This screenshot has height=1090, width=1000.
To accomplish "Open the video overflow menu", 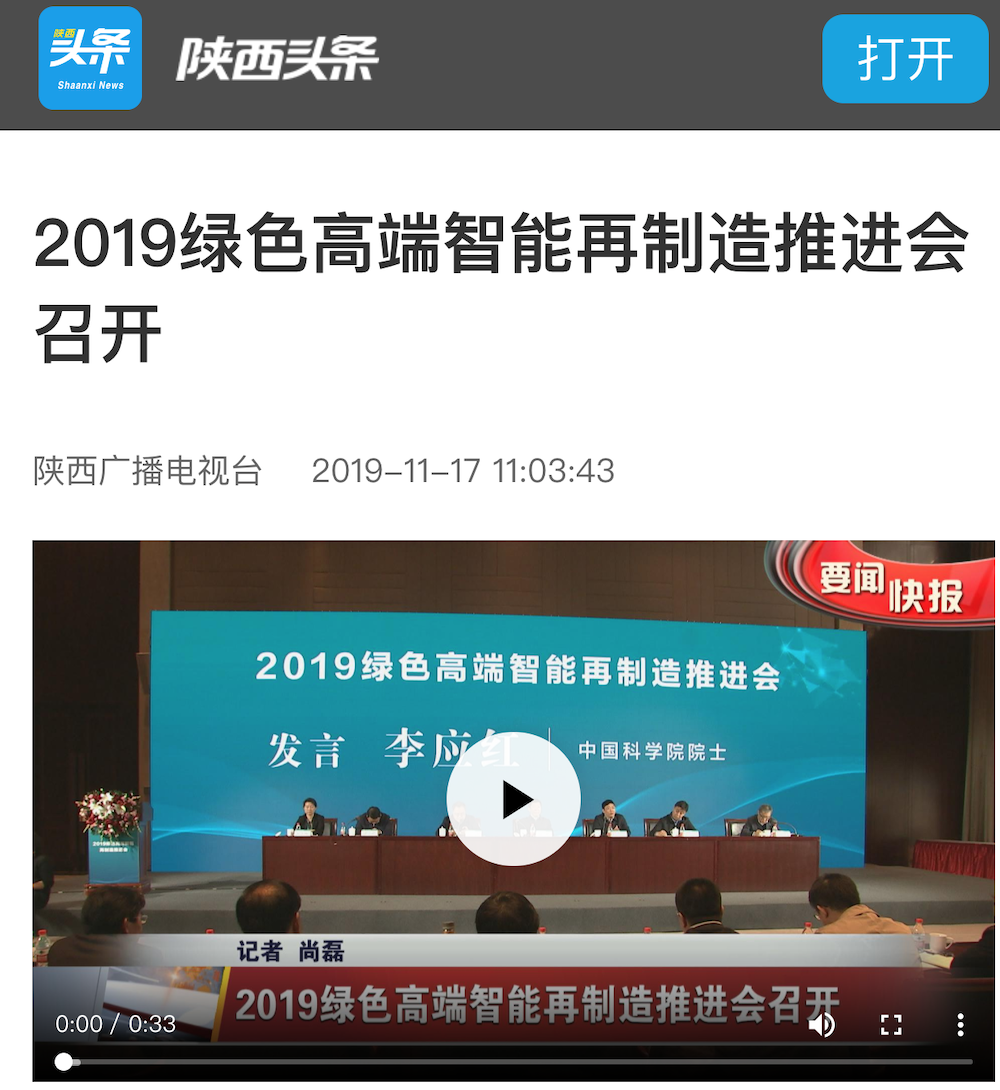I will tap(960, 1024).
